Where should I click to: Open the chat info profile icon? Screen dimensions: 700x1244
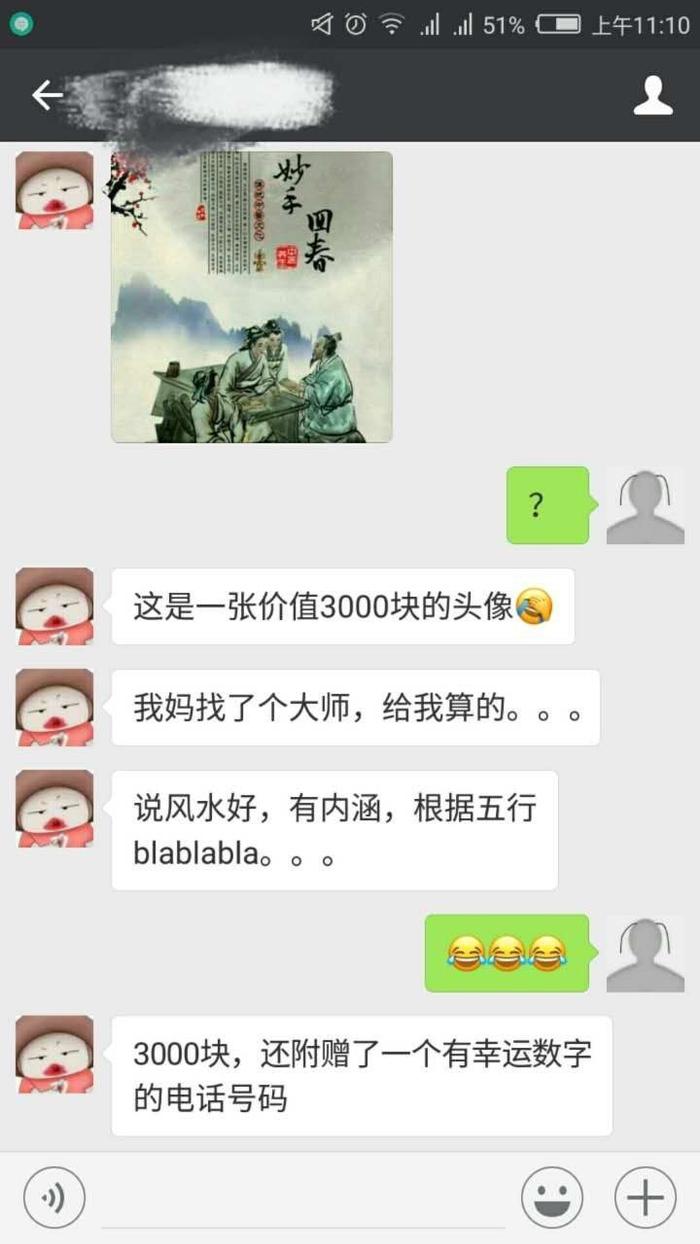pyautogui.click(x=653, y=95)
